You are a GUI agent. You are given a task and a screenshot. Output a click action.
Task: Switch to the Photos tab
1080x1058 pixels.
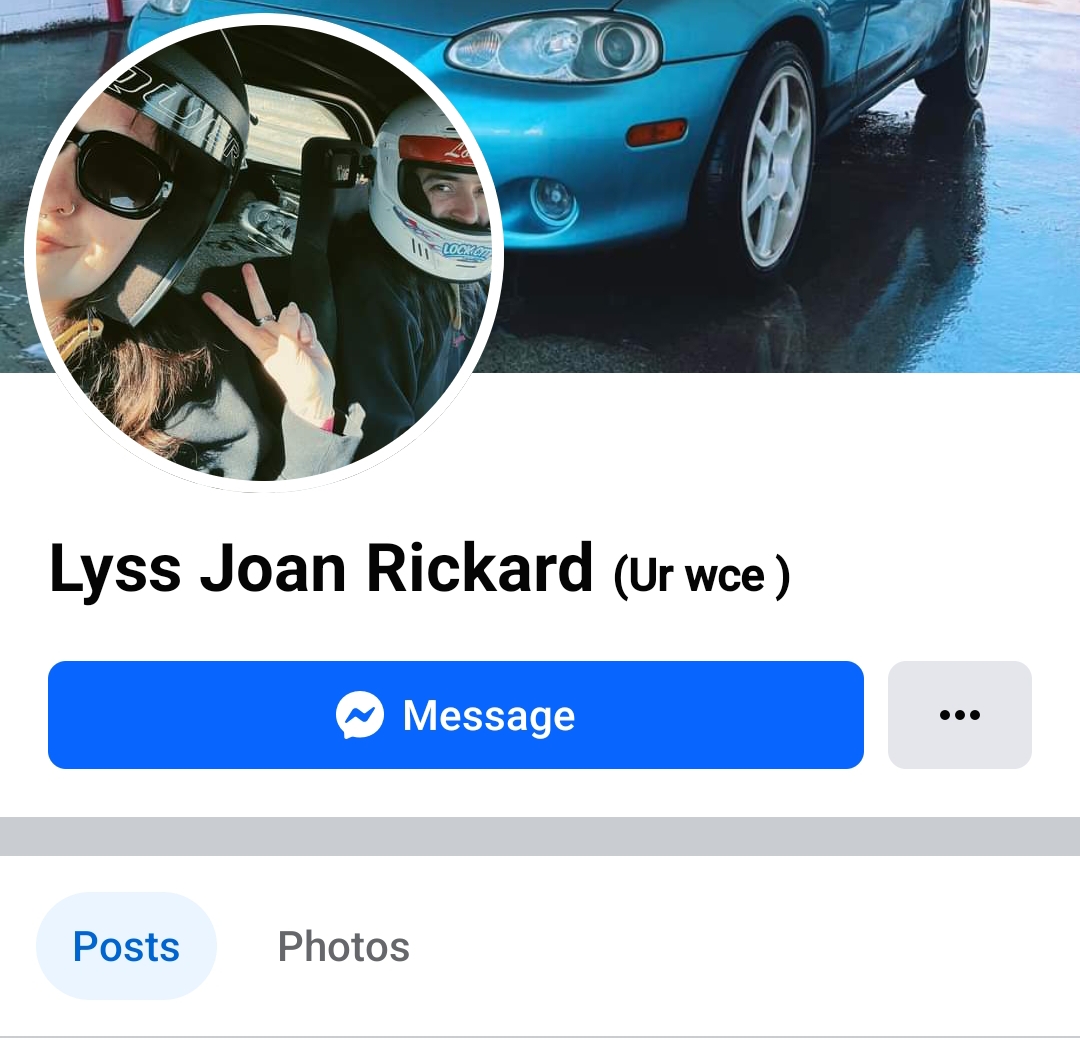click(343, 946)
